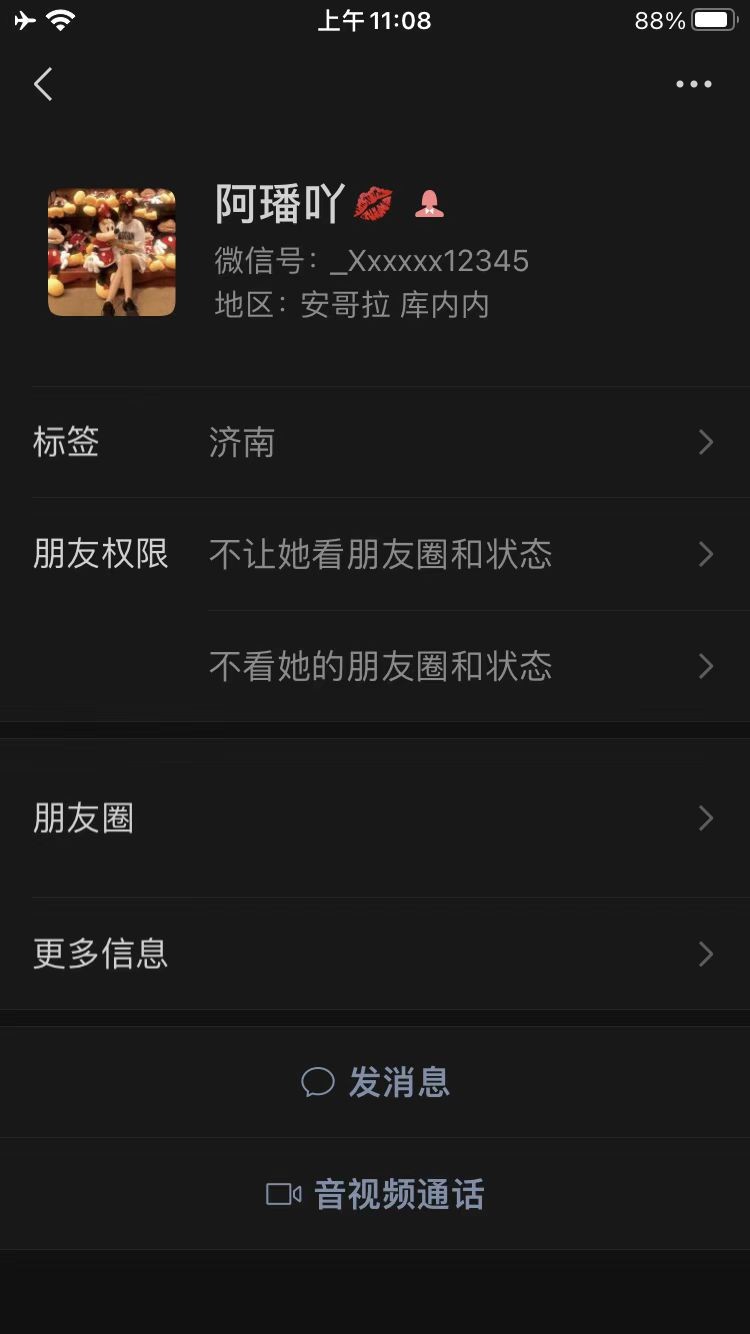Open 更多信息 details
This screenshot has height=1334, width=750.
pos(375,954)
